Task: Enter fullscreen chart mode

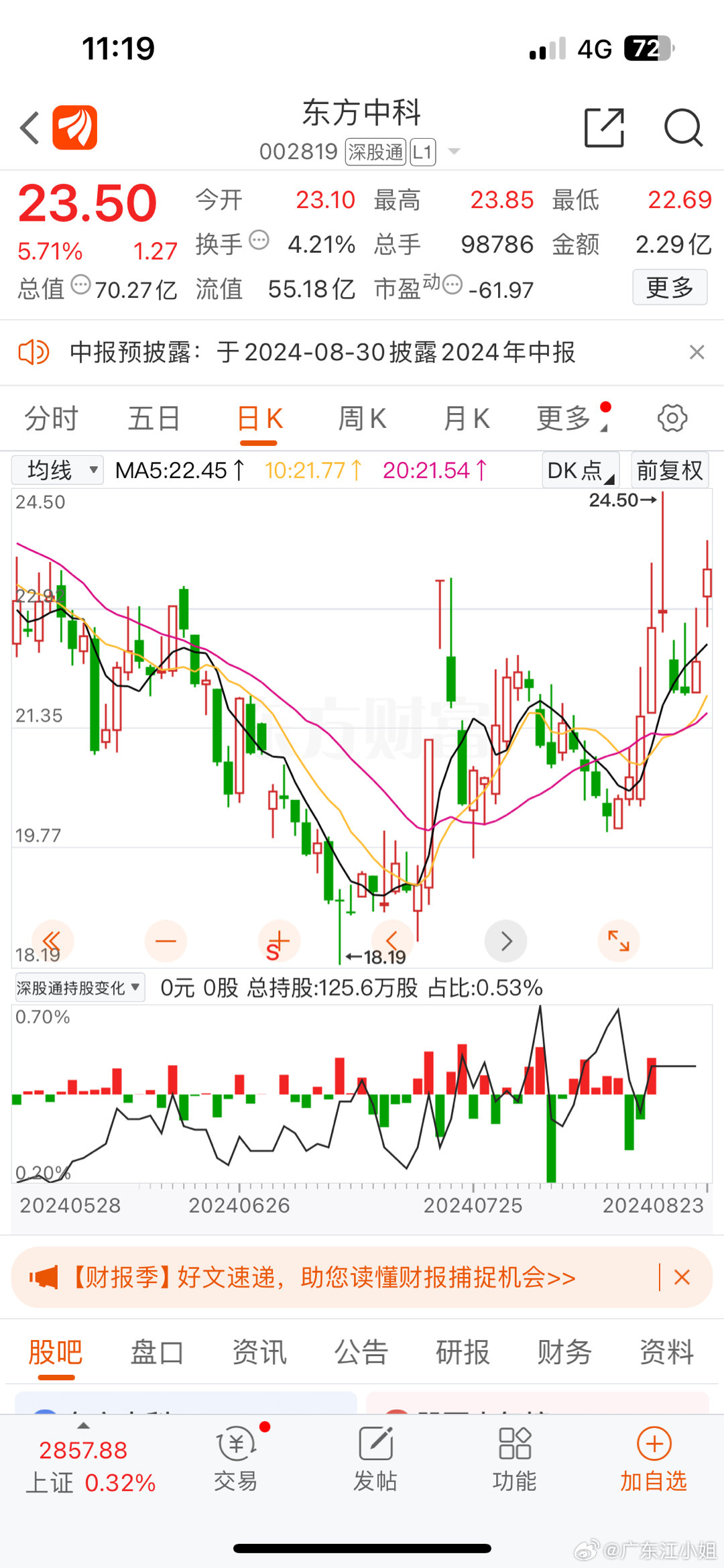Action: point(618,941)
